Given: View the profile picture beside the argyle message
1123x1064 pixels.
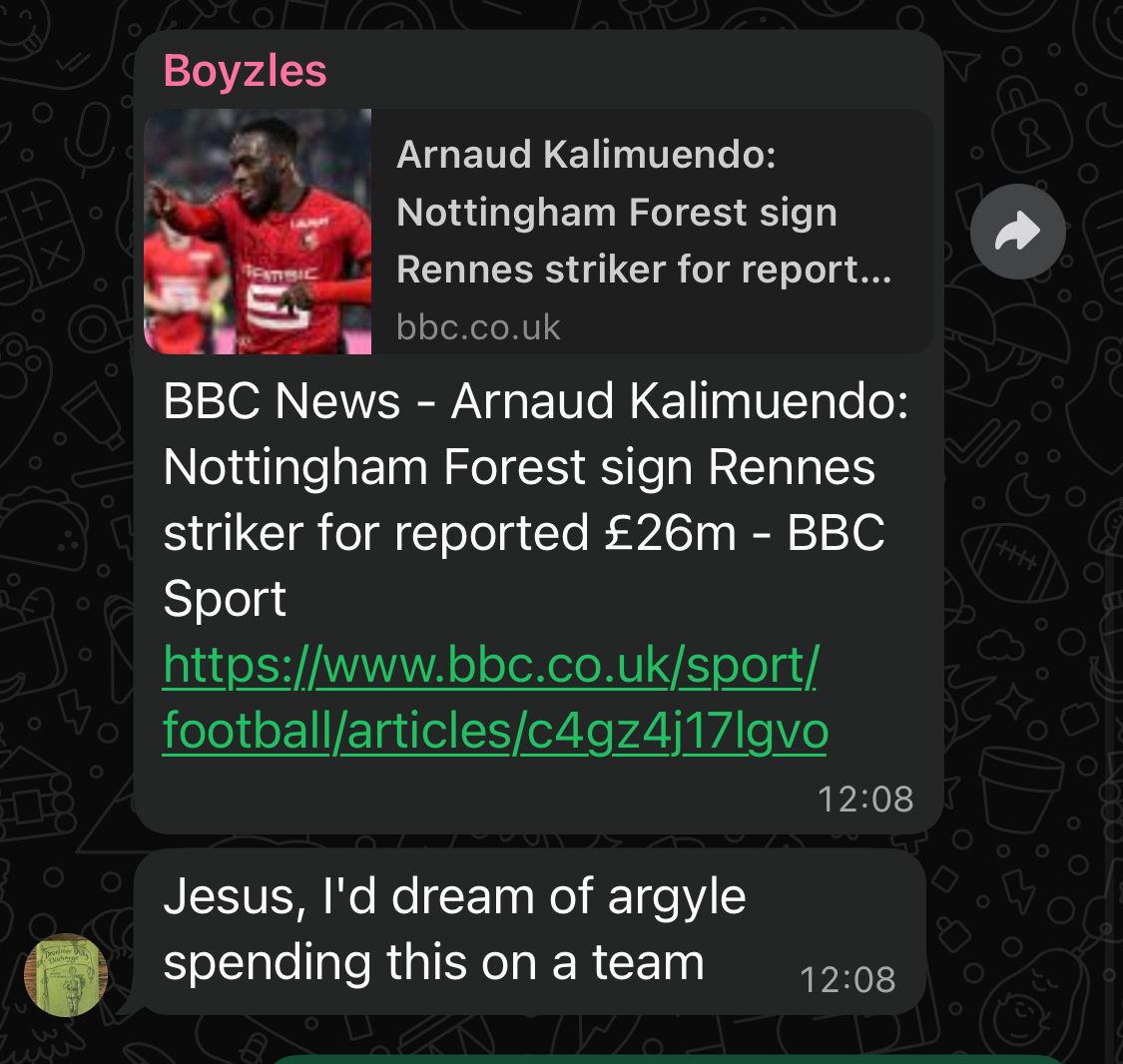Looking at the screenshot, I should [66, 975].
